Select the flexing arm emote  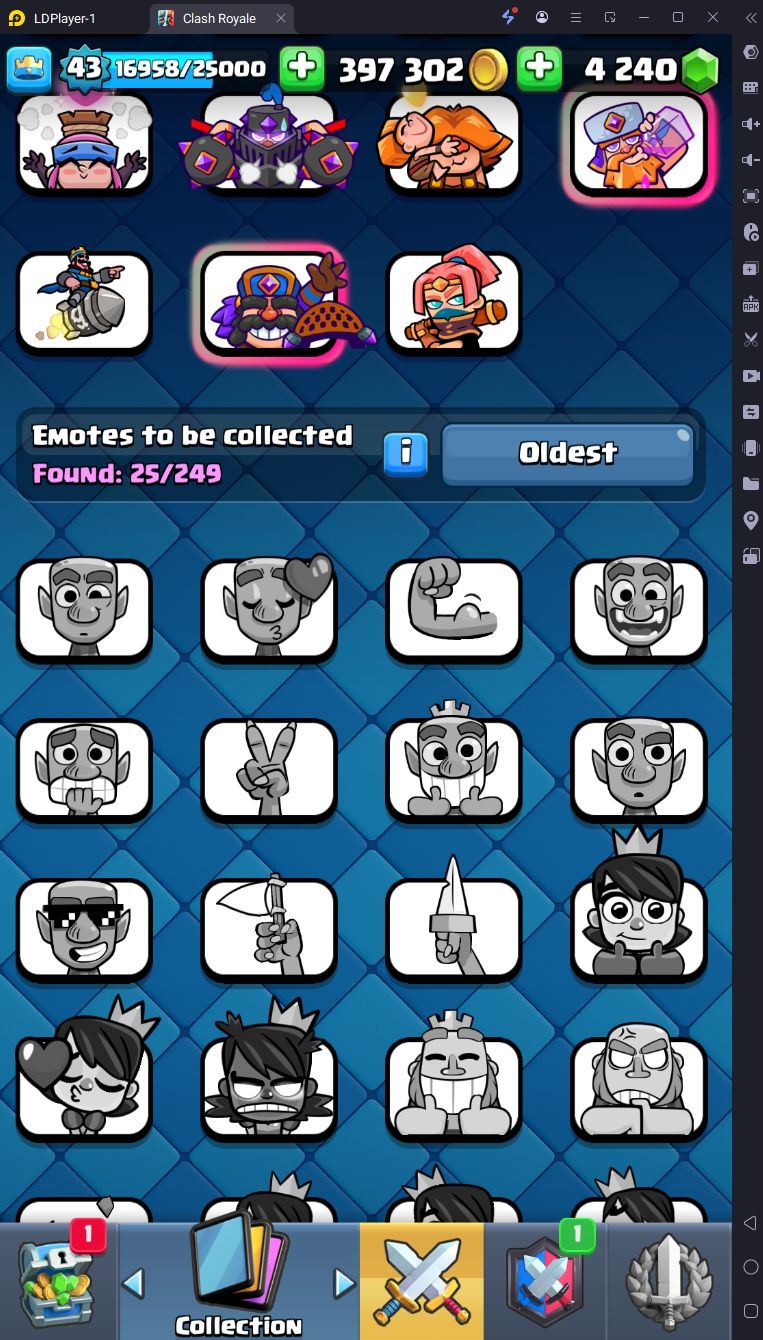(454, 610)
